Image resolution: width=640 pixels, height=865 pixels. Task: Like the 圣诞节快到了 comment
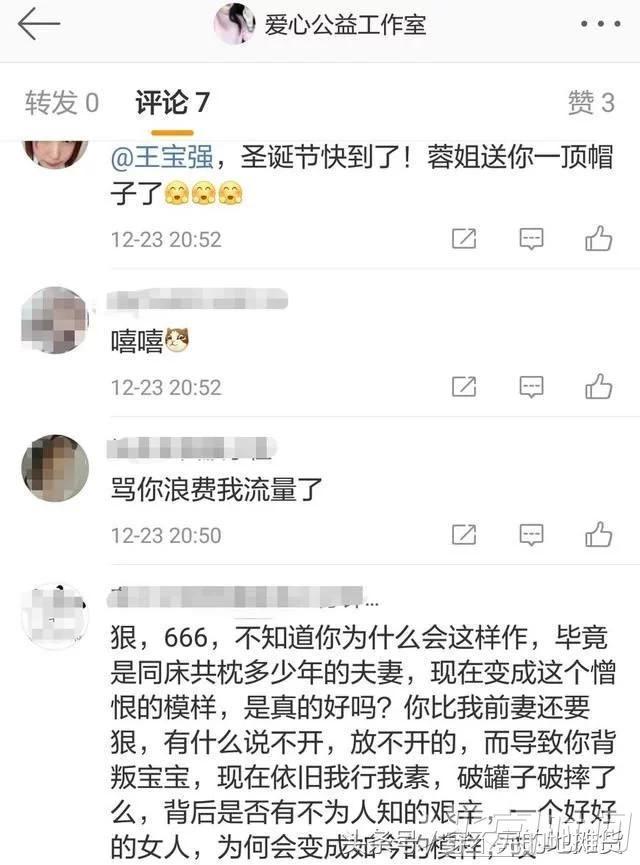click(598, 239)
